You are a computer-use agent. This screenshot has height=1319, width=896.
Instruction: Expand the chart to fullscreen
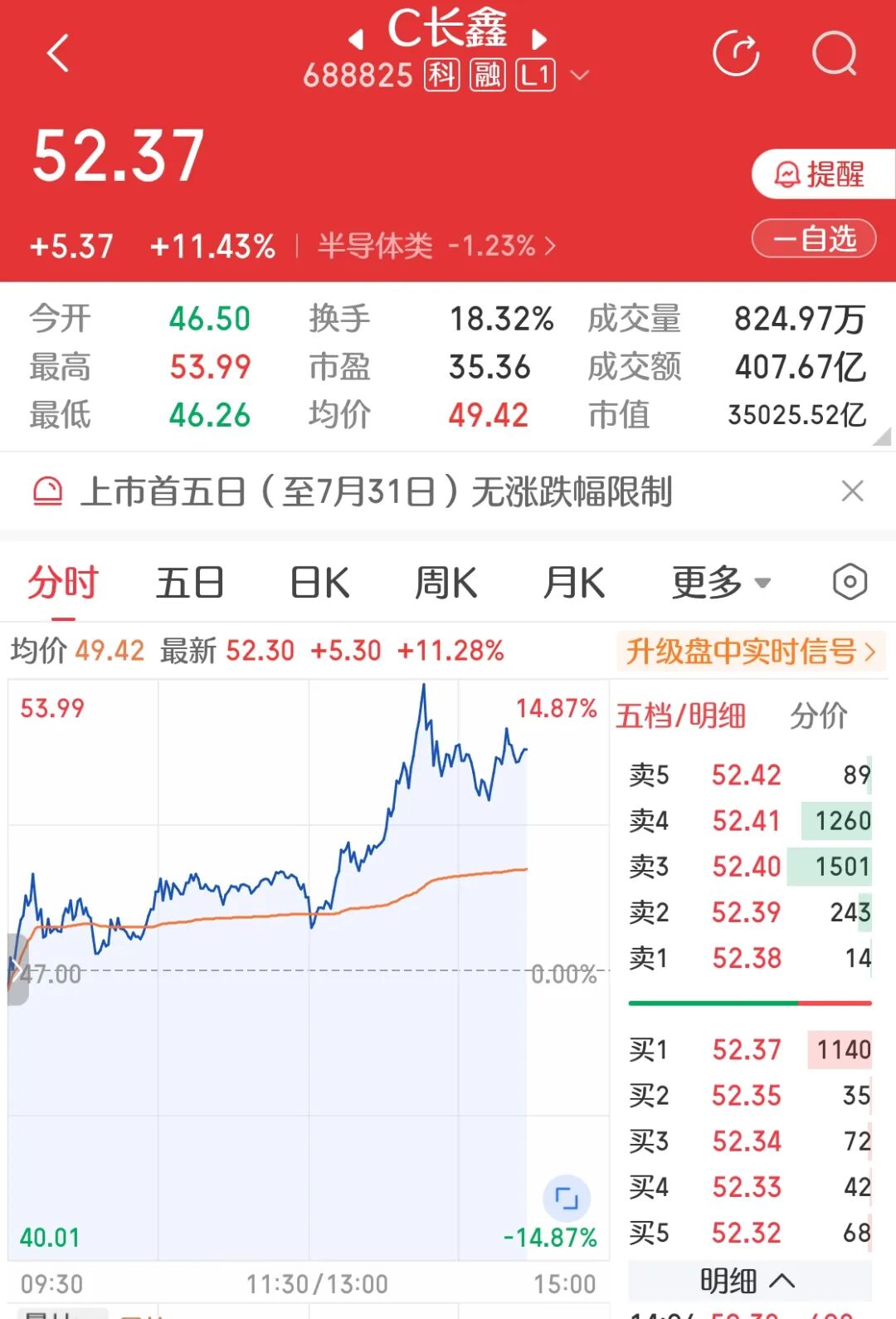pyautogui.click(x=567, y=1198)
